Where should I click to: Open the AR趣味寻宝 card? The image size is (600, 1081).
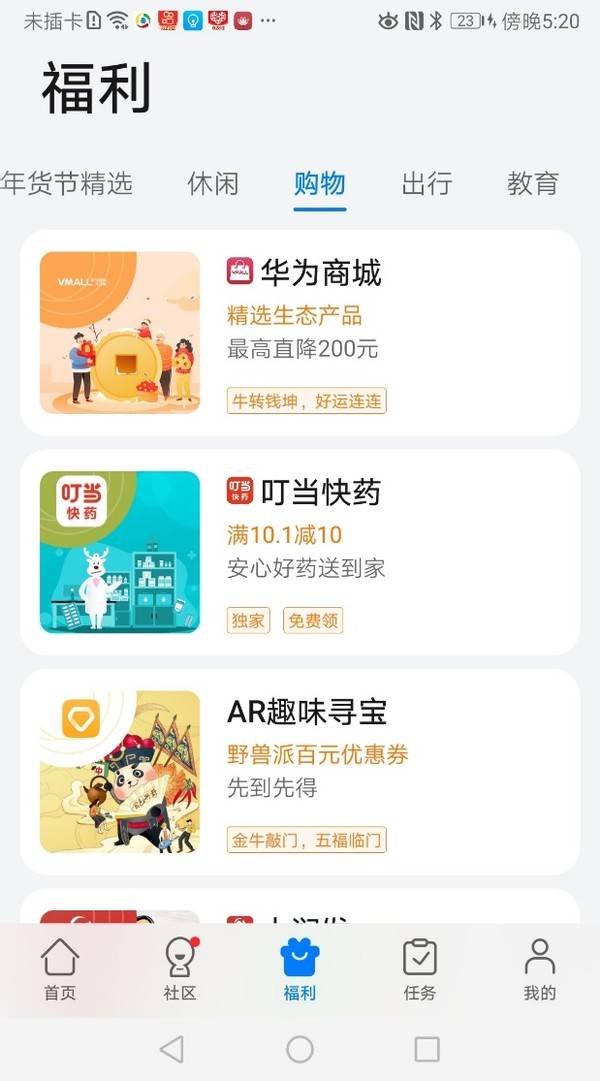tap(300, 772)
